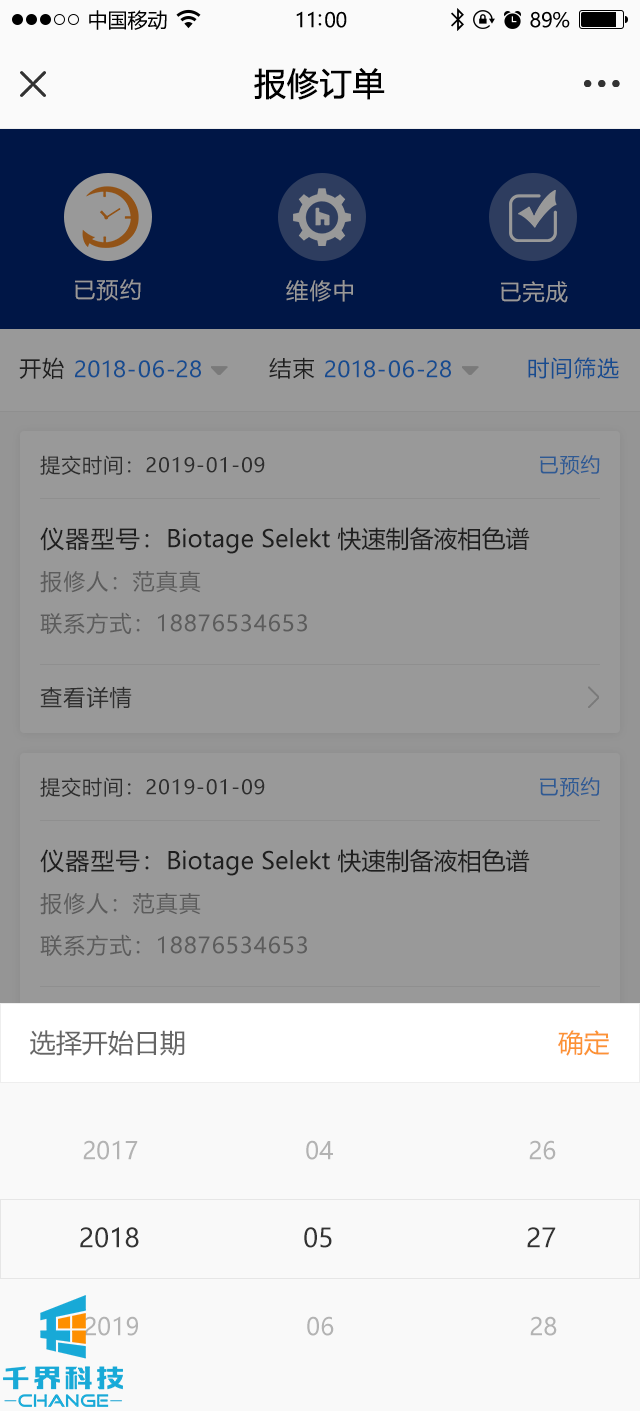
Task: Open the three-dot overflow menu
Action: point(601,84)
